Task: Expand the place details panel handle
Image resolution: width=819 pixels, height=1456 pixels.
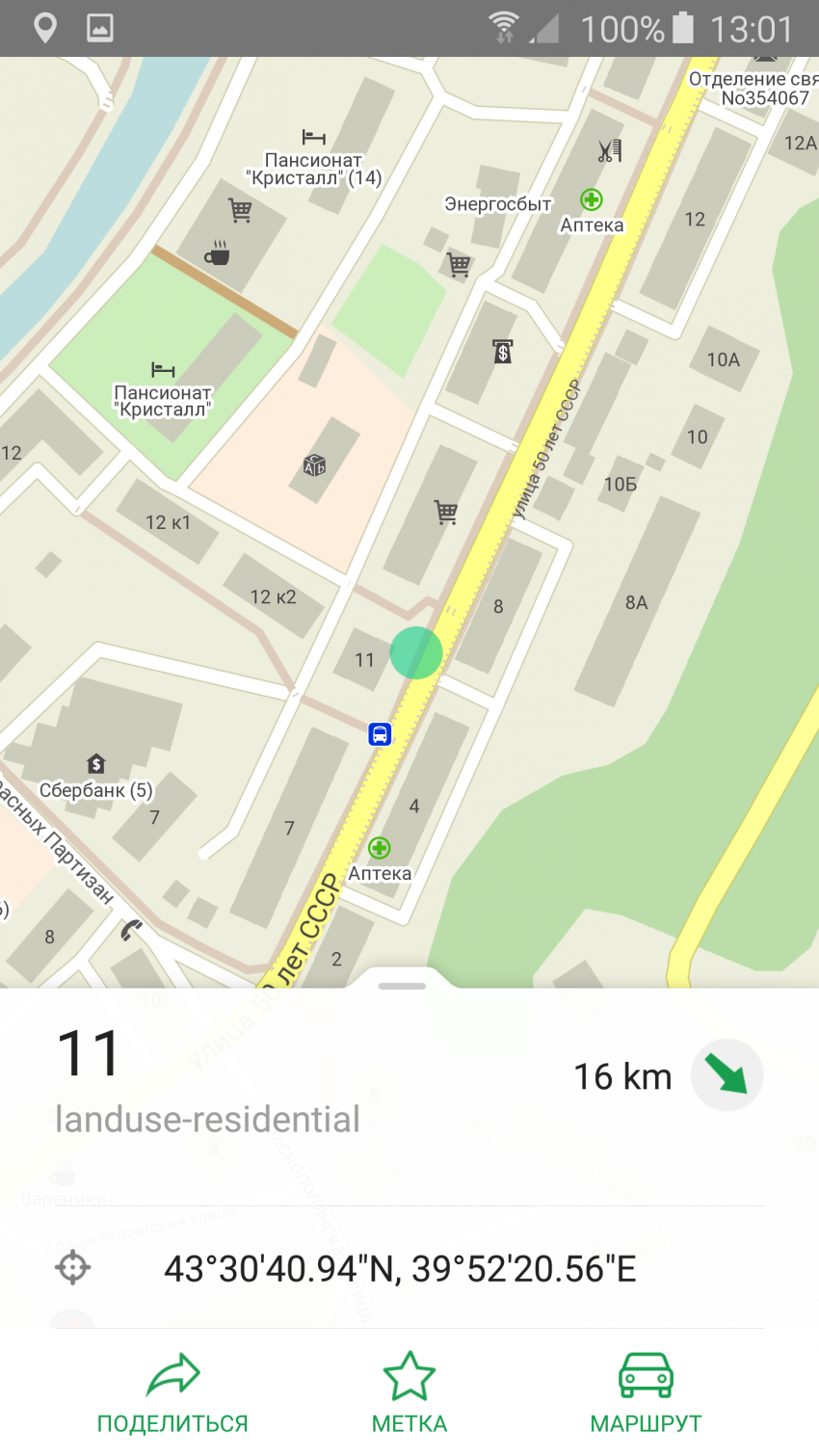Action: tap(402, 986)
